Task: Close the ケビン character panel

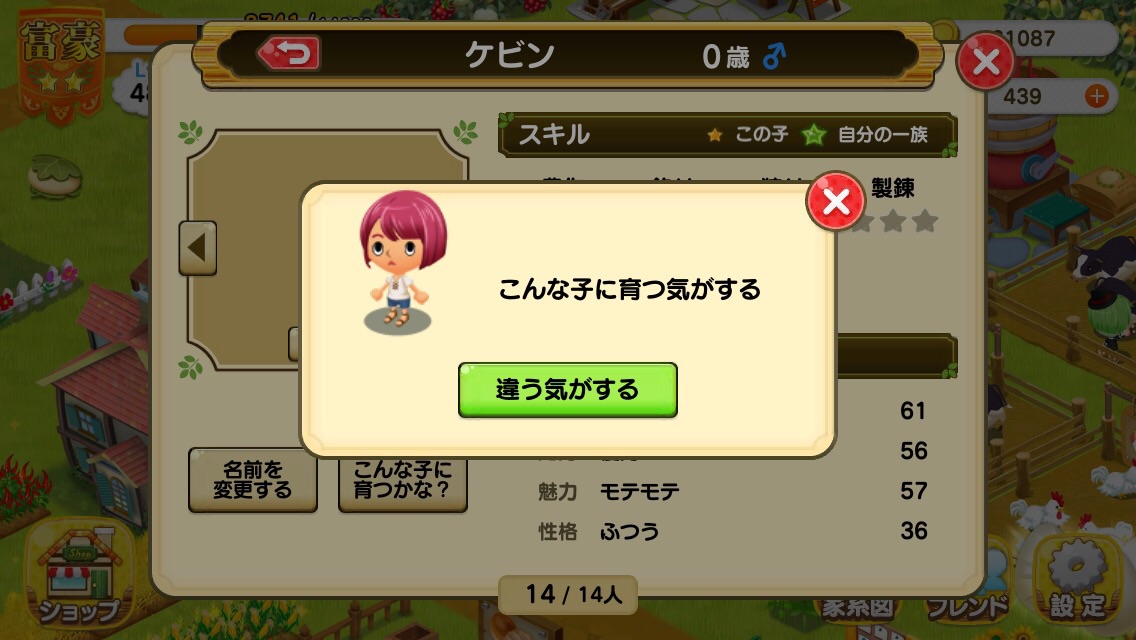Action: point(985,64)
